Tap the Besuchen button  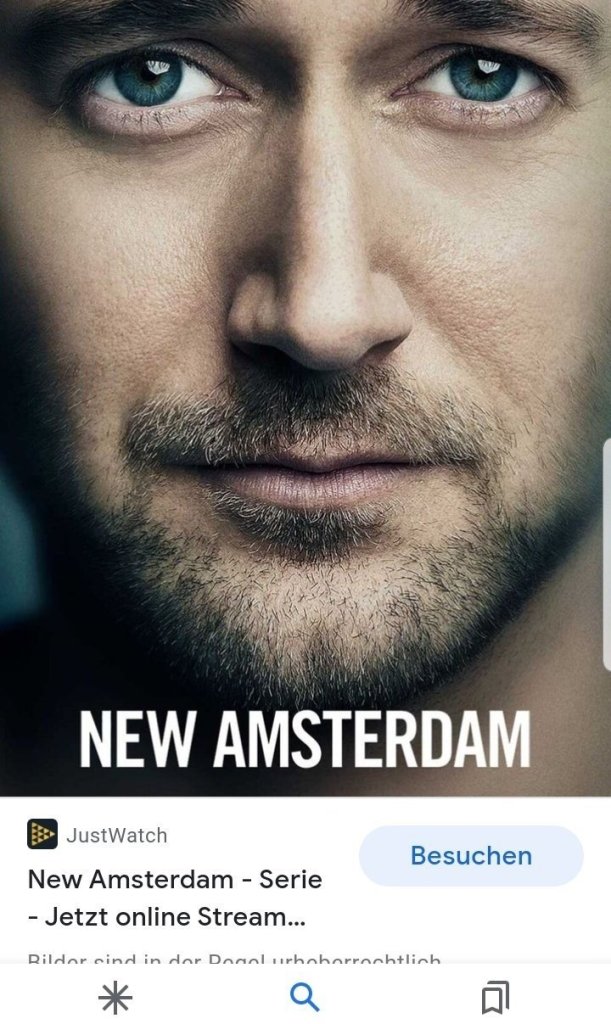[470, 856]
